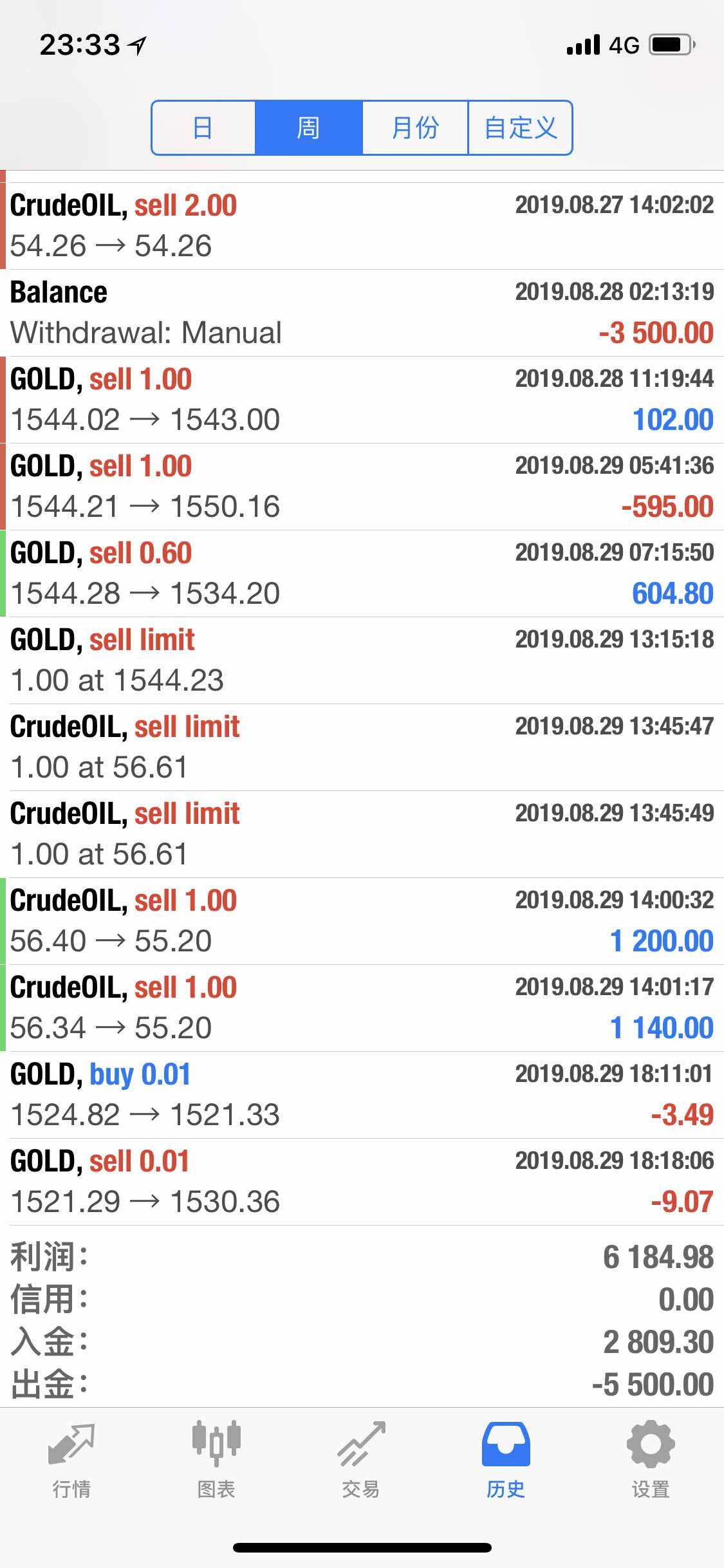Go to the 图表 chart tab
The width and height of the screenshot is (724, 1568).
click(216, 1459)
